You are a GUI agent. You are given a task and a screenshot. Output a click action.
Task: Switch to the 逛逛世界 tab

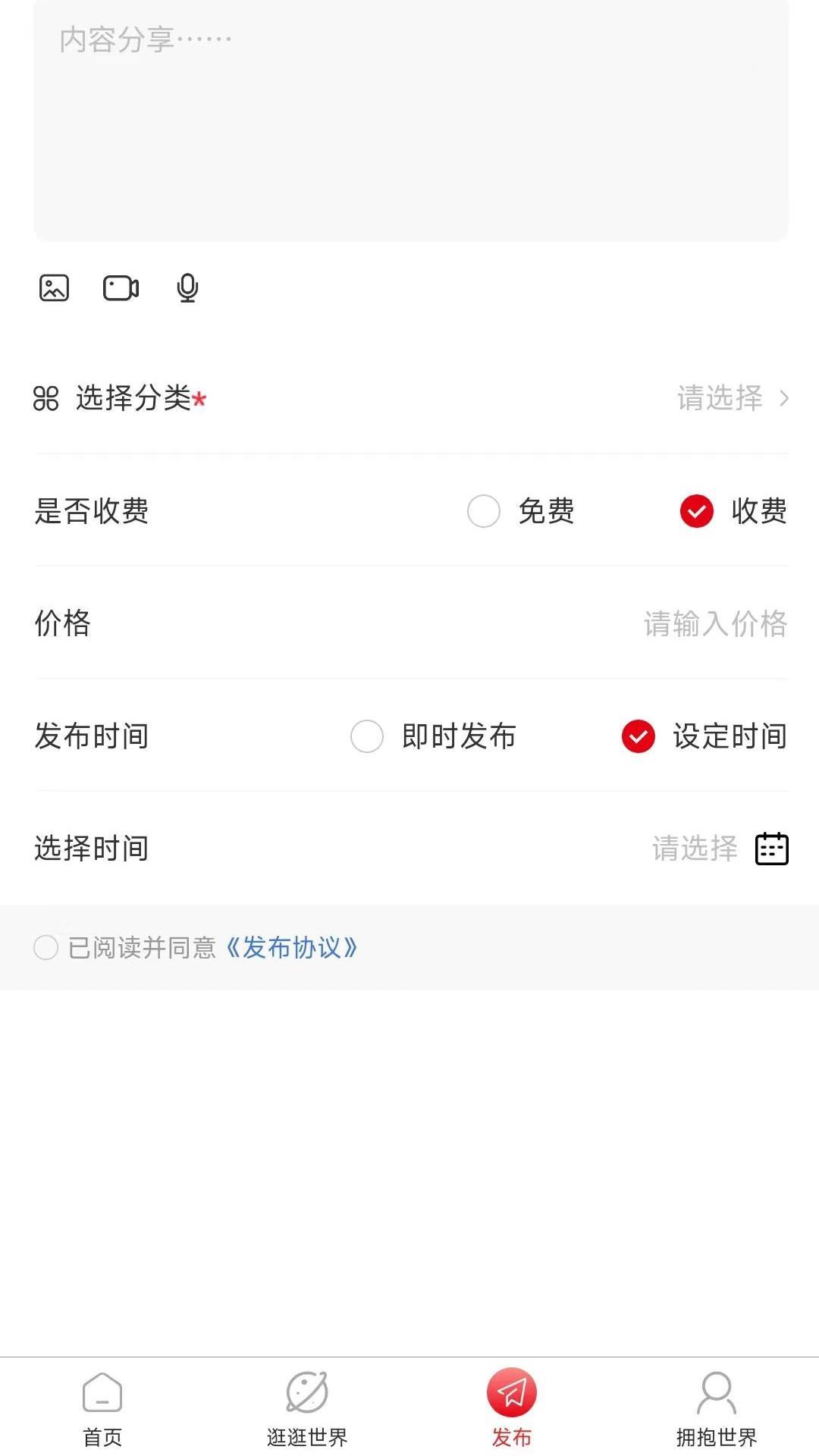click(x=307, y=1407)
